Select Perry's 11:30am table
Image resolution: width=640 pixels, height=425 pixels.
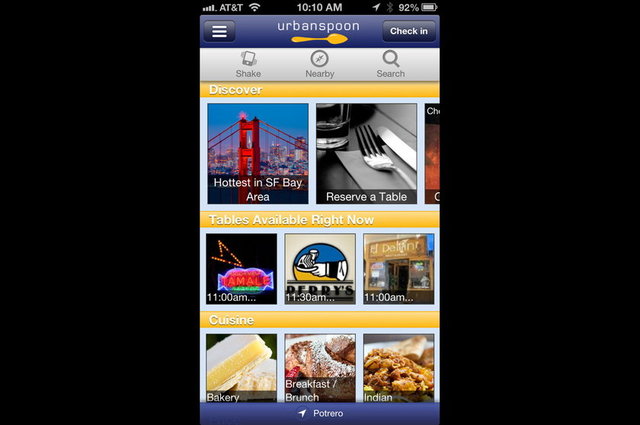point(320,269)
